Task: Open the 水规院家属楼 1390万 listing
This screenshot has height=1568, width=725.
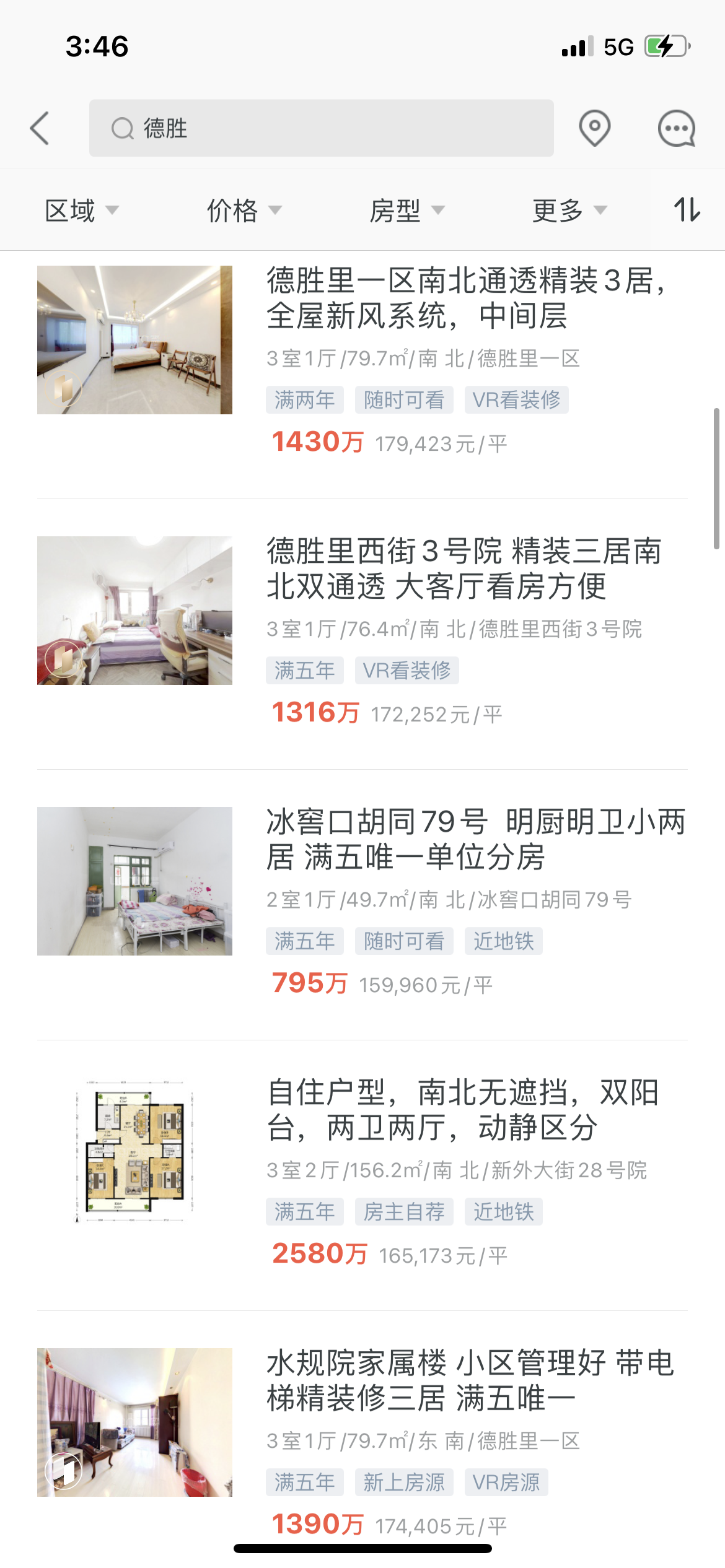Action: point(470,1380)
